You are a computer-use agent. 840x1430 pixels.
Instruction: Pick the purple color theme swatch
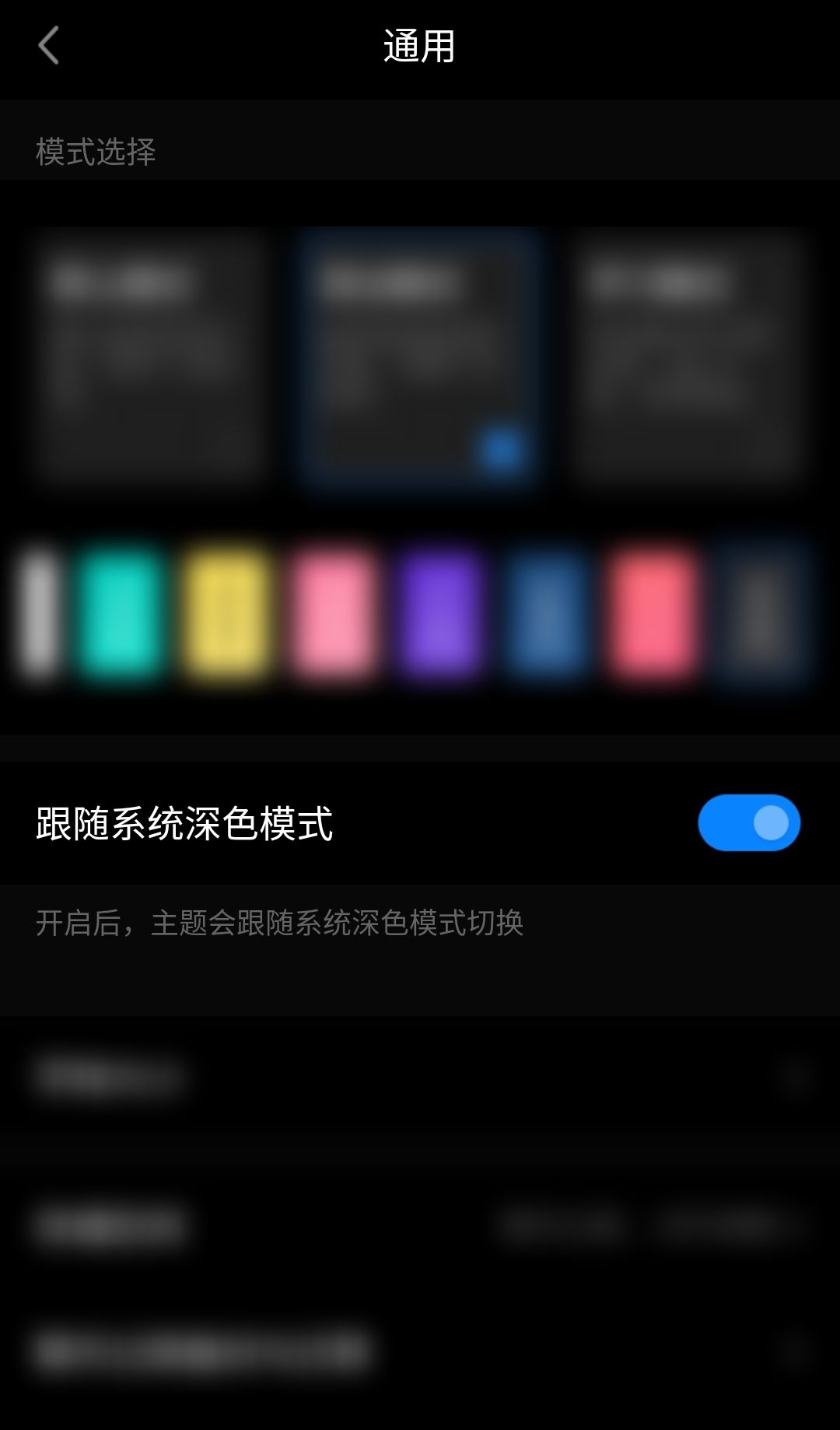(x=439, y=610)
